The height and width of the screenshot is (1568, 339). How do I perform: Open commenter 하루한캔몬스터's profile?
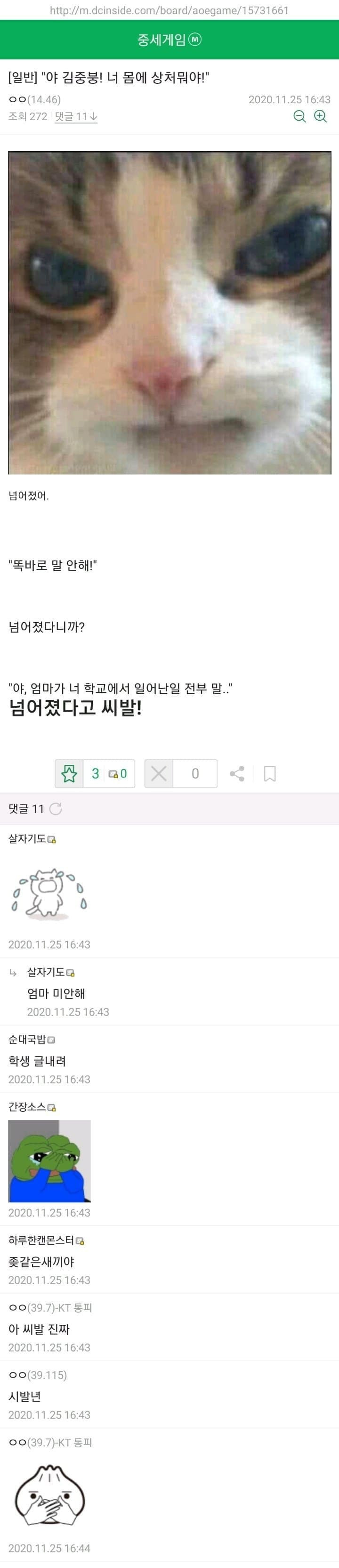pyautogui.click(x=42, y=1240)
